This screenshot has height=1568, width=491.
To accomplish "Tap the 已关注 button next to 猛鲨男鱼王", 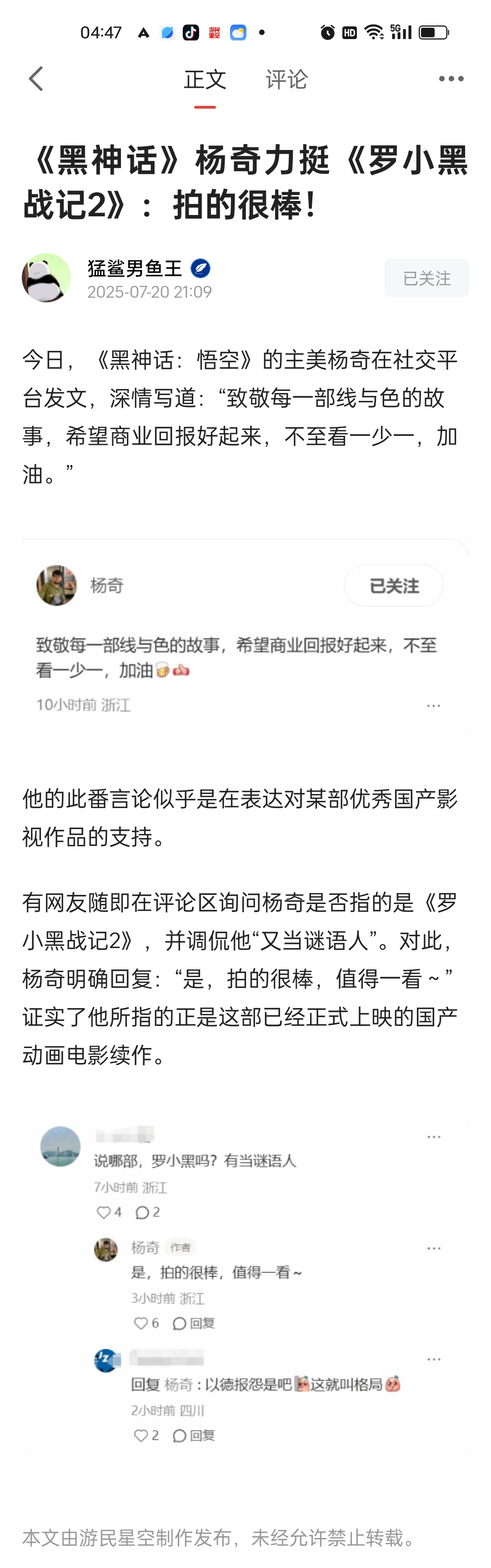I will 426,278.
